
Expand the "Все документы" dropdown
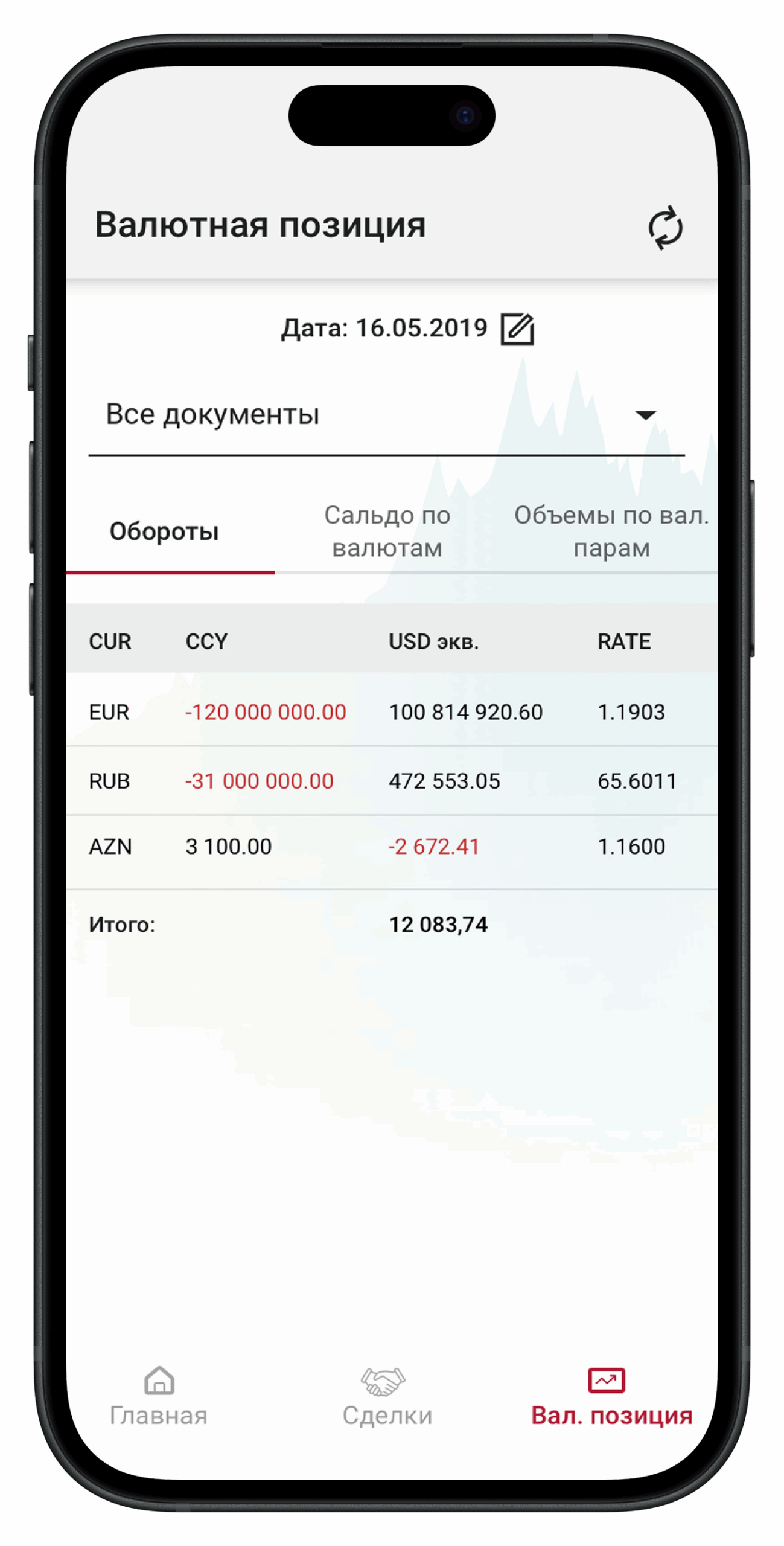point(386,414)
